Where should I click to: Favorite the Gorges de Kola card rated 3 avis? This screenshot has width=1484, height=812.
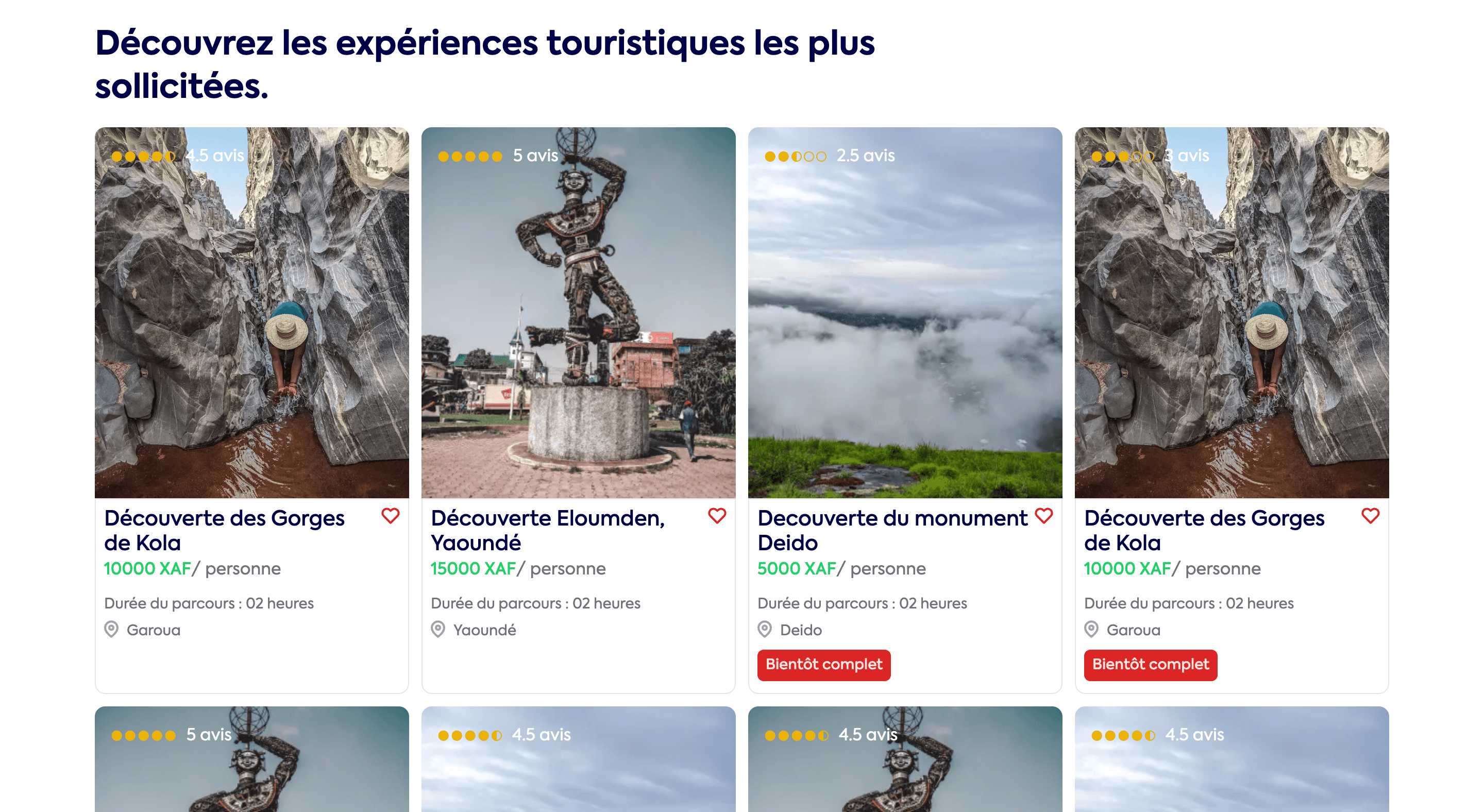pyautogui.click(x=1370, y=515)
